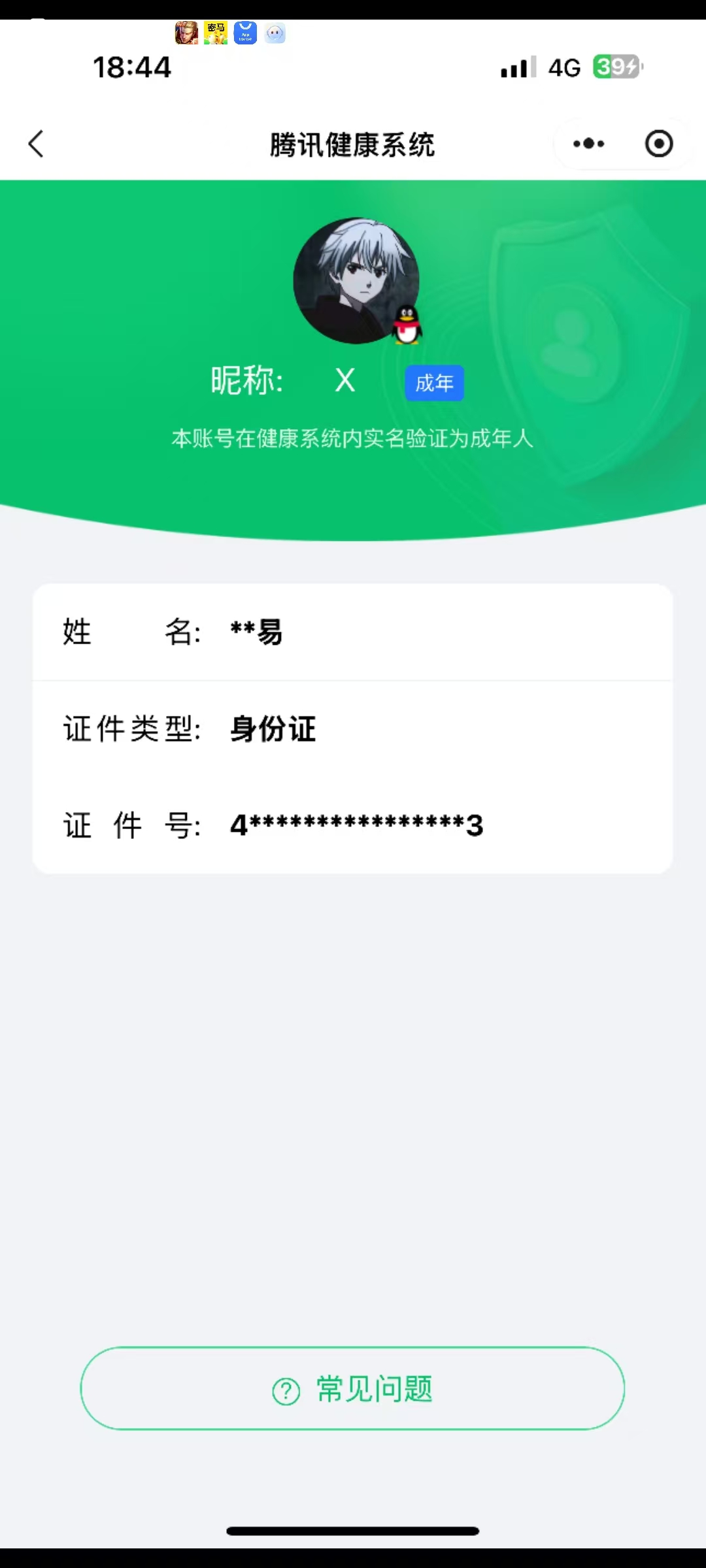Screen dimensions: 706x1568
Task: Tap the signal strength indicator
Action: pyautogui.click(x=516, y=67)
